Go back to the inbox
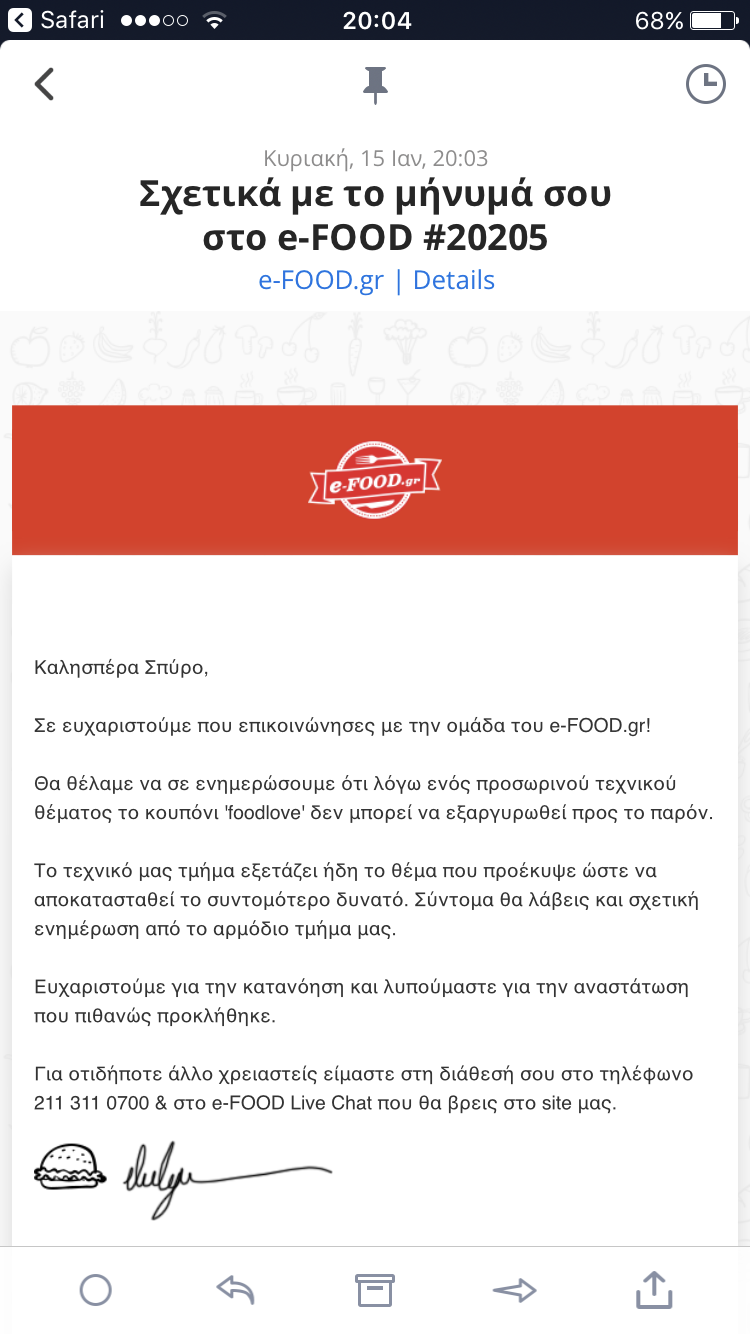This screenshot has height=1334, width=750. [44, 84]
